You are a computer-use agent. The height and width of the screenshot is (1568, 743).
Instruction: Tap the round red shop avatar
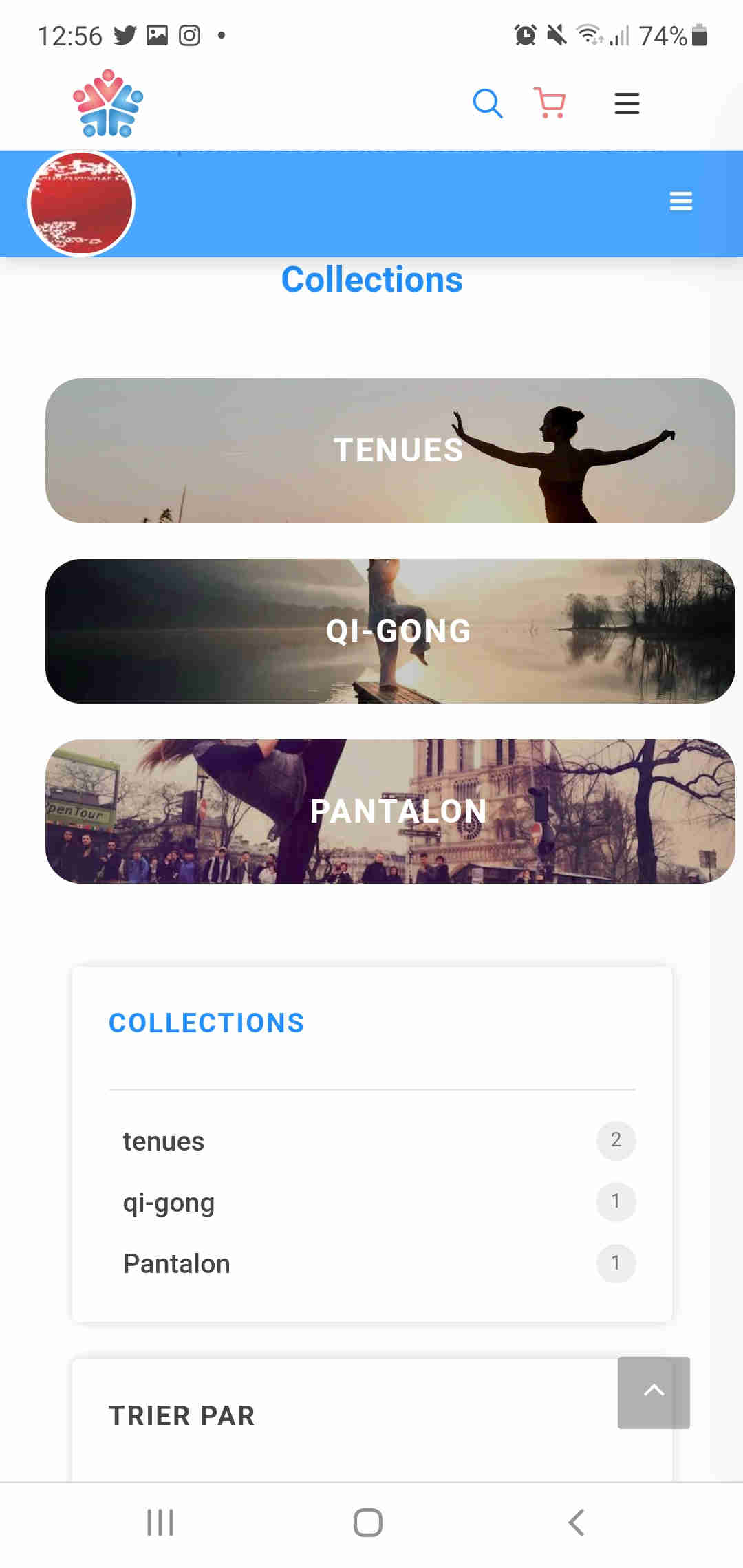coord(81,203)
